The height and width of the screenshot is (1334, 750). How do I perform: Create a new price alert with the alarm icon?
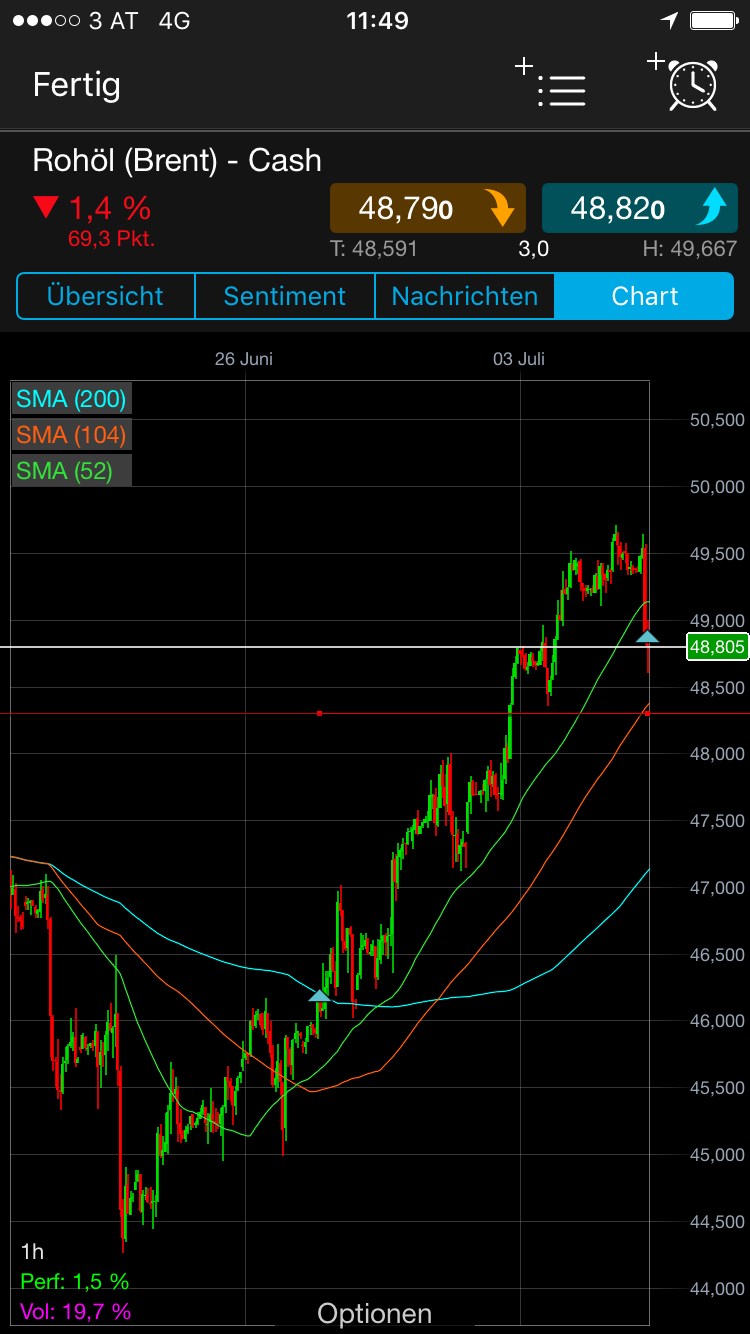[691, 86]
